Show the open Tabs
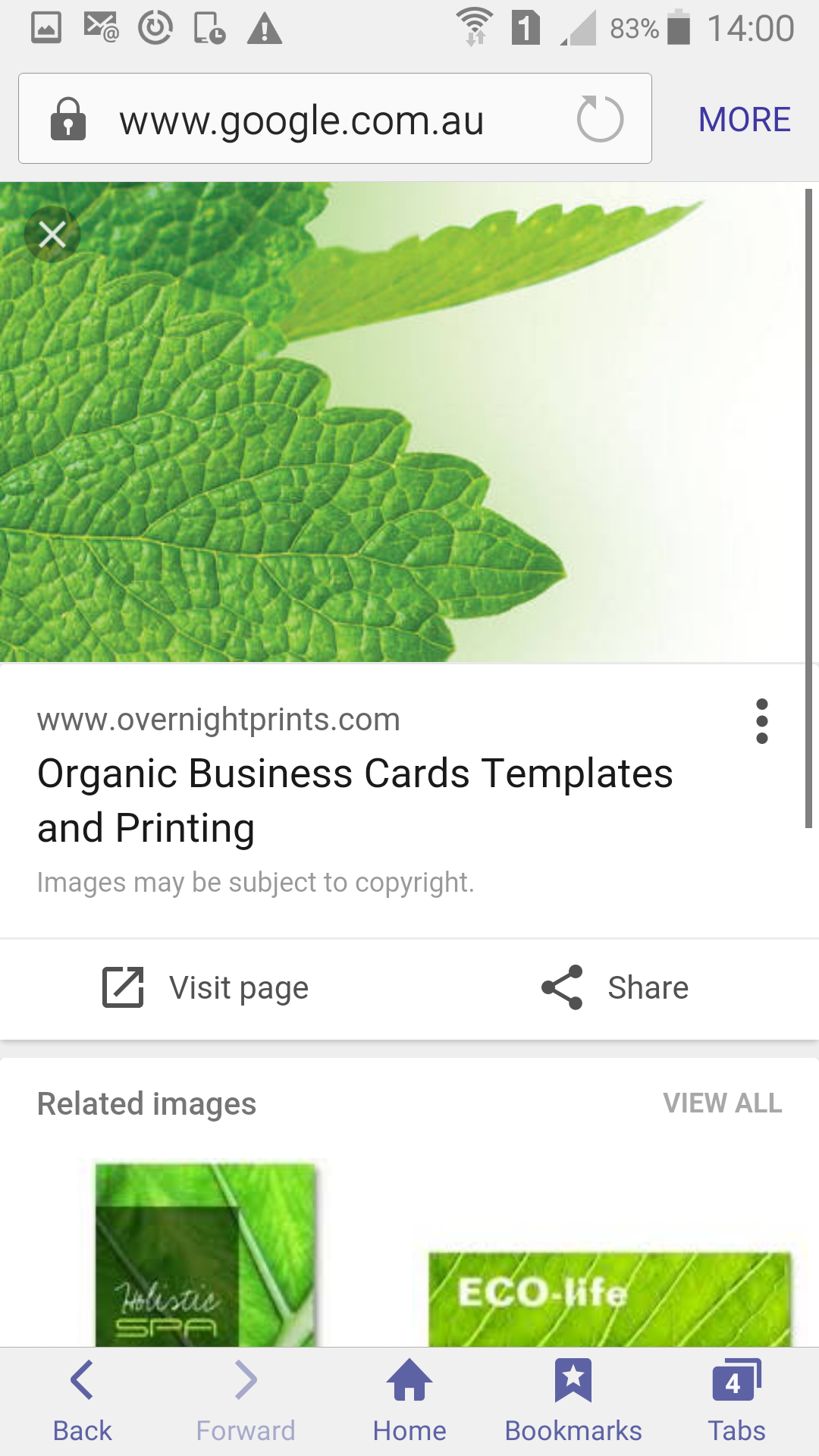The width and height of the screenshot is (819, 1456). 736,1401
